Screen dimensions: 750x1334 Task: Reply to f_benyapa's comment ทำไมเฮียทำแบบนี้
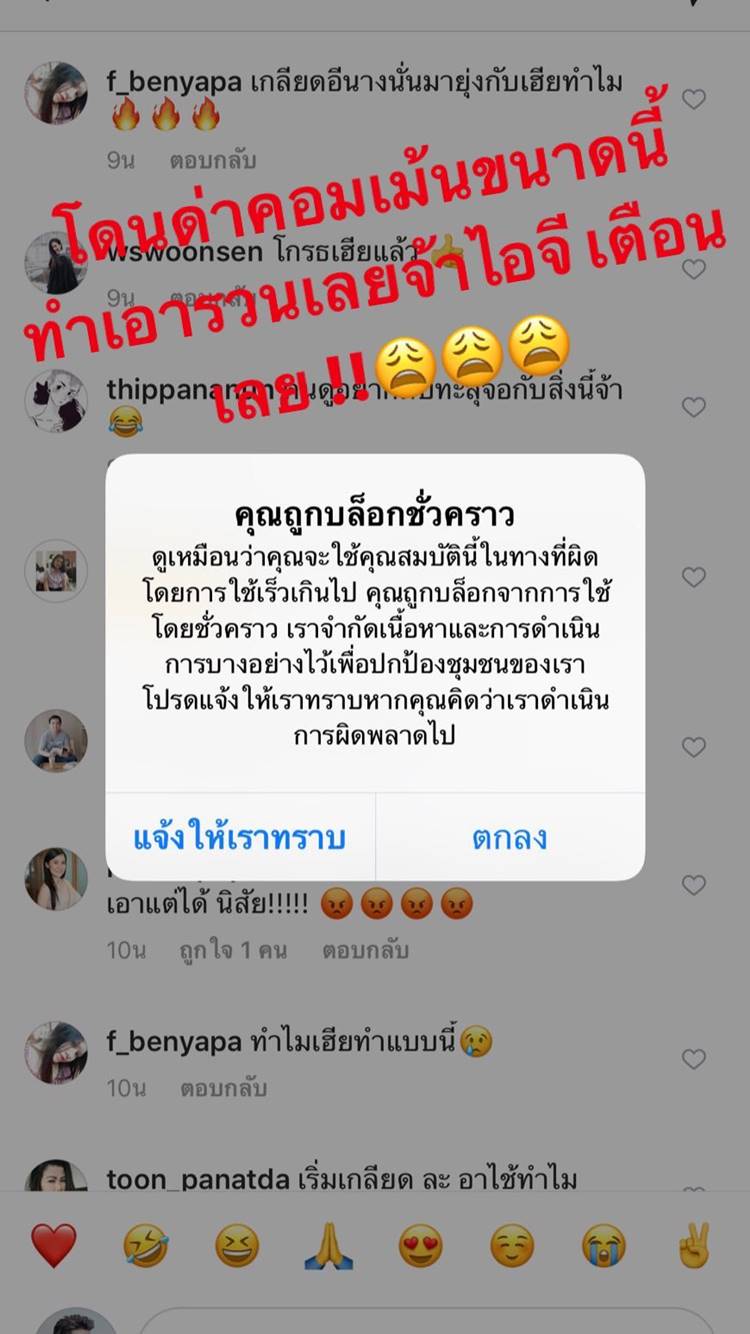click(223, 1088)
